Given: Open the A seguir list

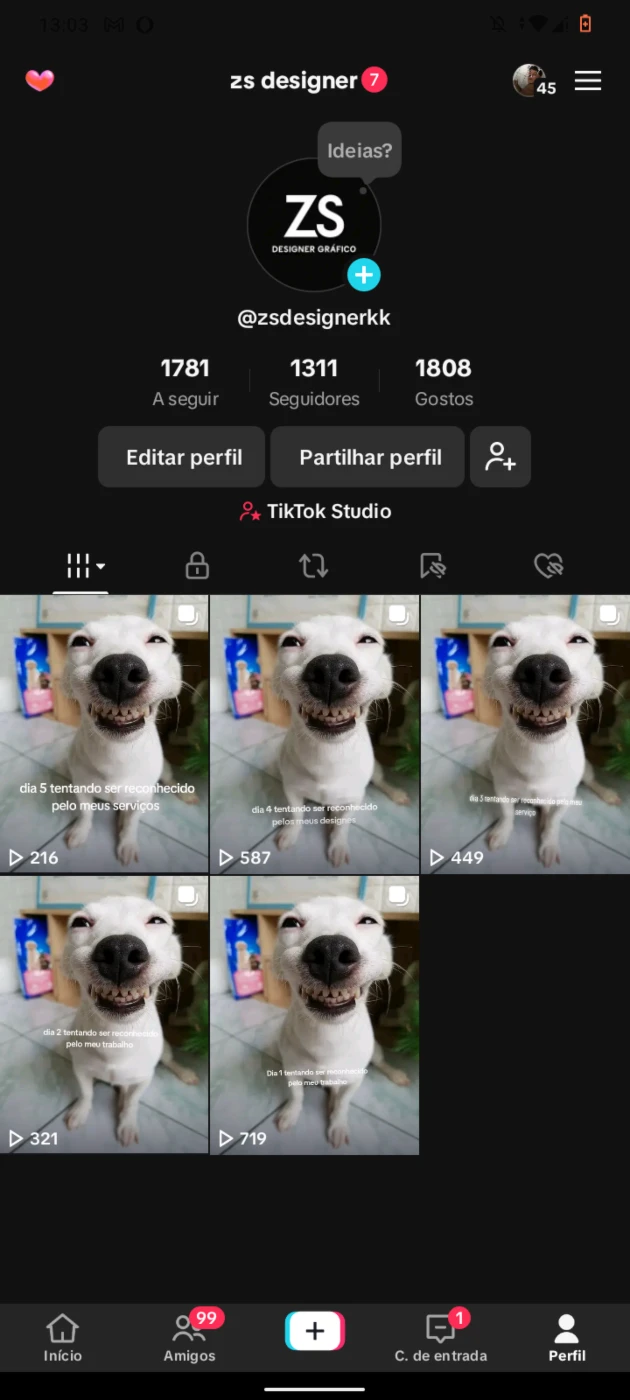Looking at the screenshot, I should tap(185, 382).
